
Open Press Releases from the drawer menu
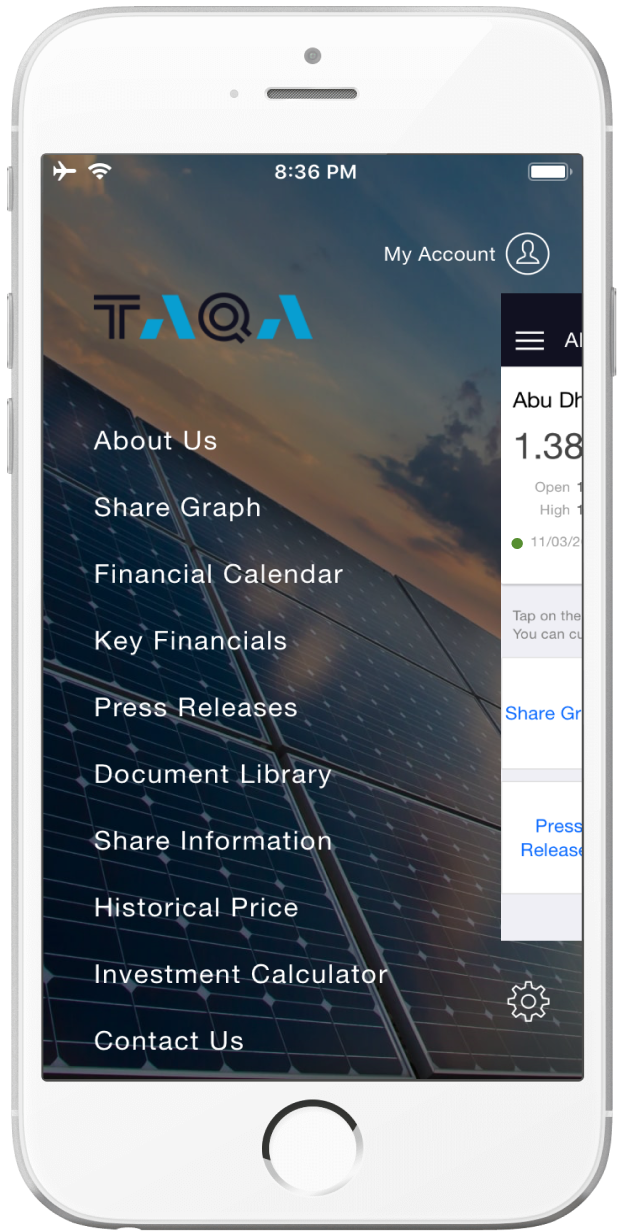coord(195,708)
